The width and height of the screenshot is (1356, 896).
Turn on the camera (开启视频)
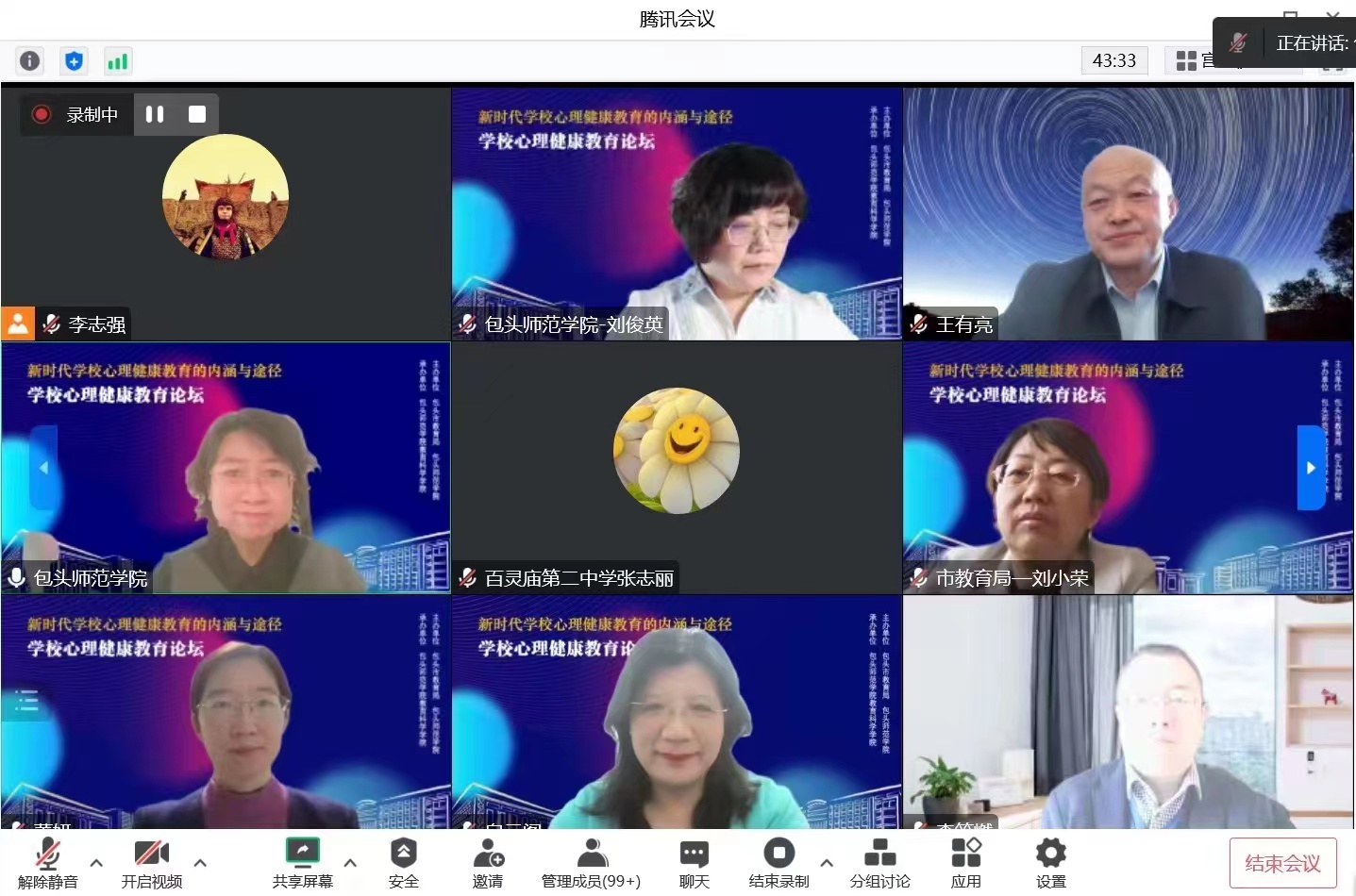151,862
